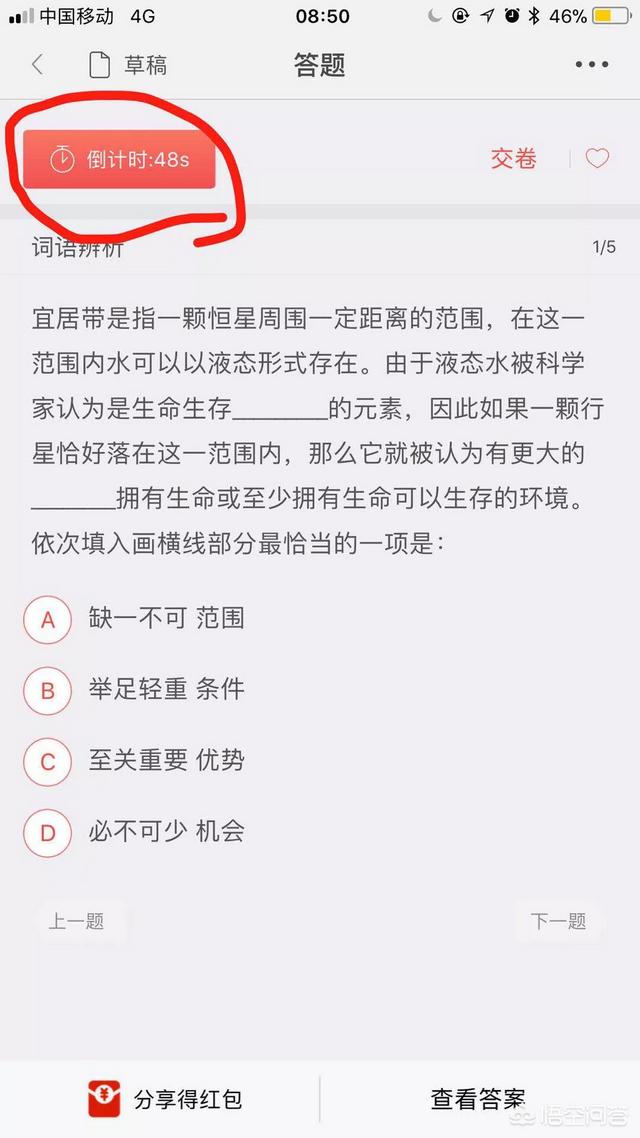Screen dimensions: 640x1138
Task: Open the 草稿 draft pad
Action: [x=128, y=65]
